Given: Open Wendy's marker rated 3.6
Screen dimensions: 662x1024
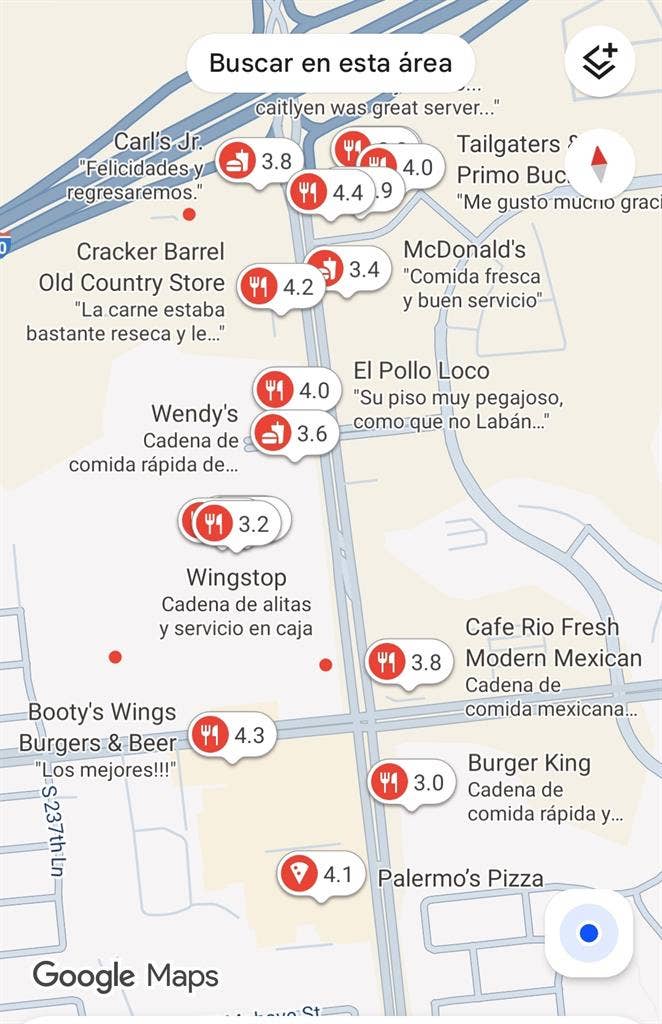Looking at the screenshot, I should [292, 434].
